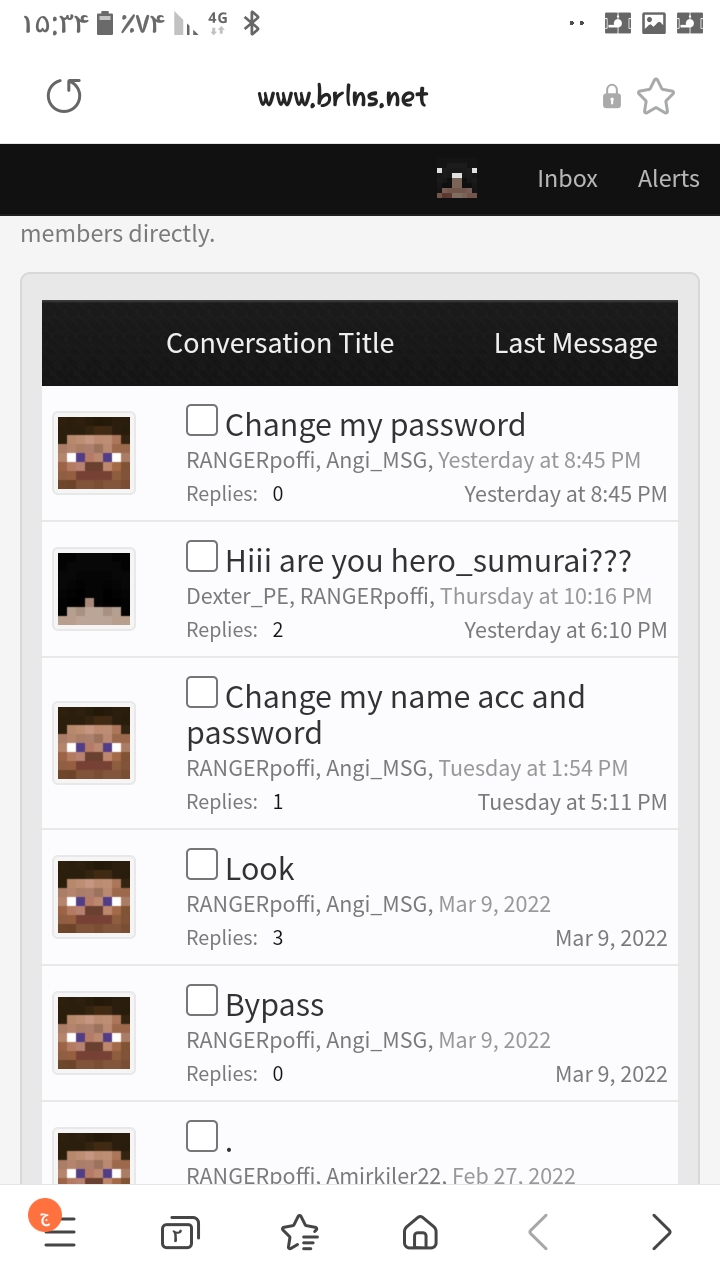The width and height of the screenshot is (720, 1280).
Task: Open Dexter_PE's avatar in the conversation list
Action: point(94,589)
